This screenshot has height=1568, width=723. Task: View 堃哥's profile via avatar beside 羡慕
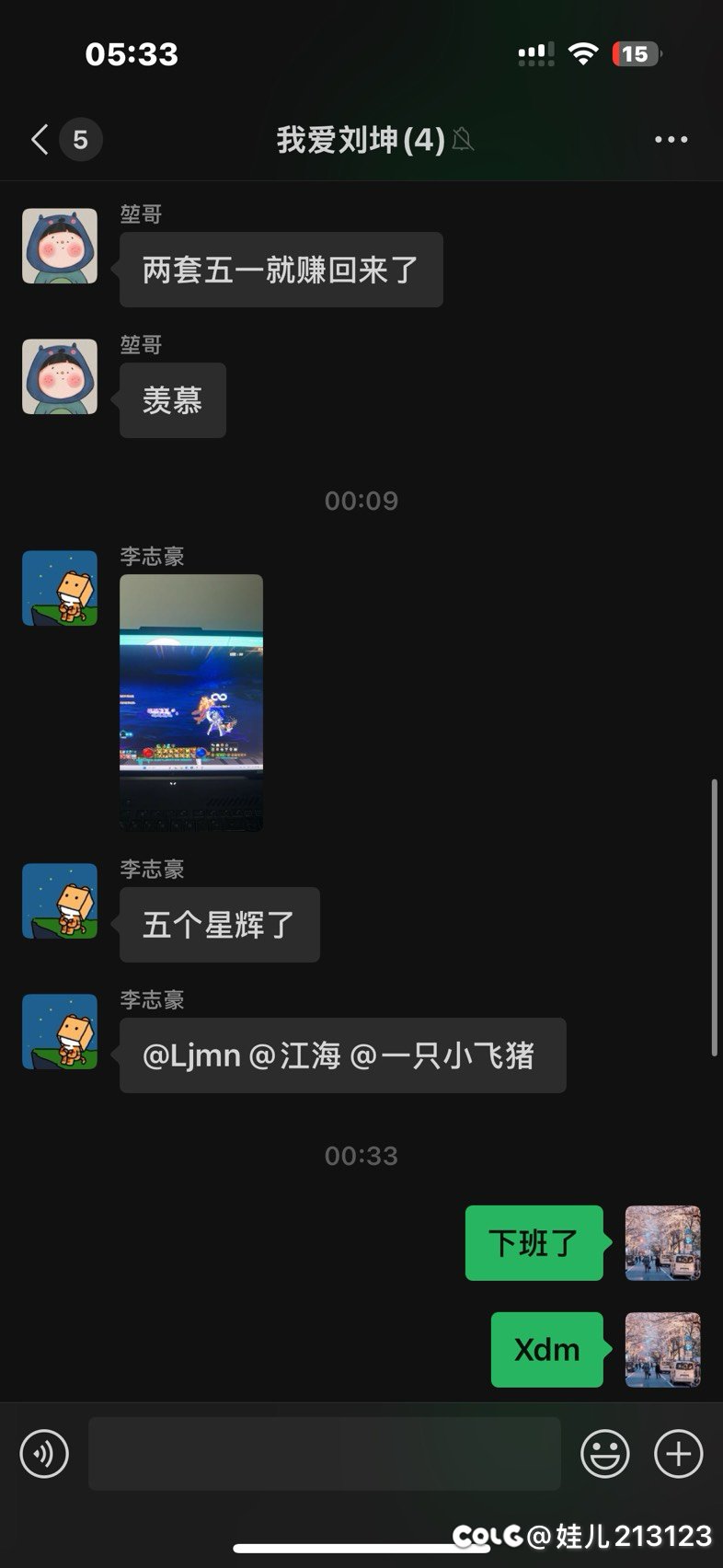coord(60,376)
